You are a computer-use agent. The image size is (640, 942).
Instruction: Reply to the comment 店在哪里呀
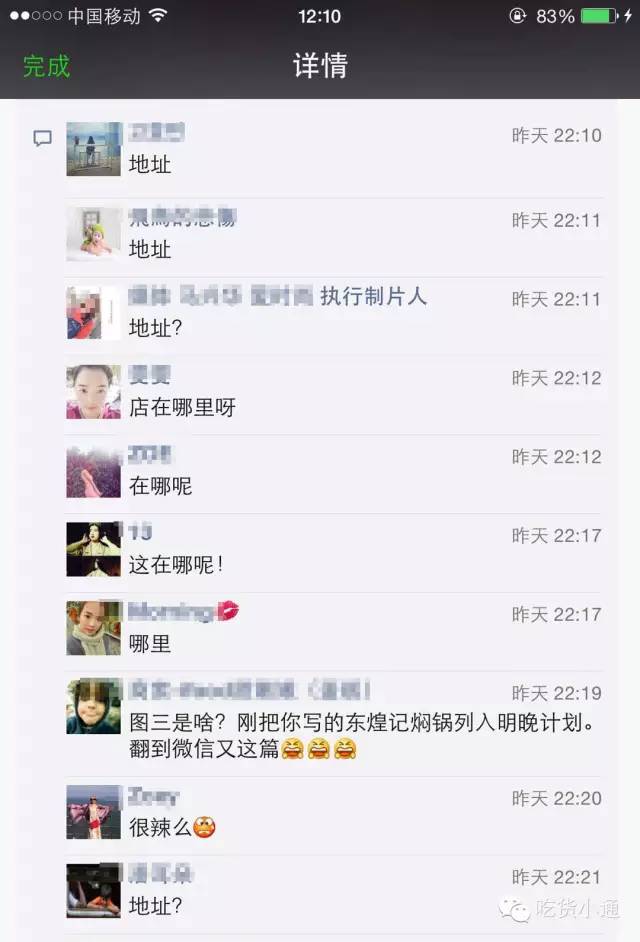tap(183, 407)
